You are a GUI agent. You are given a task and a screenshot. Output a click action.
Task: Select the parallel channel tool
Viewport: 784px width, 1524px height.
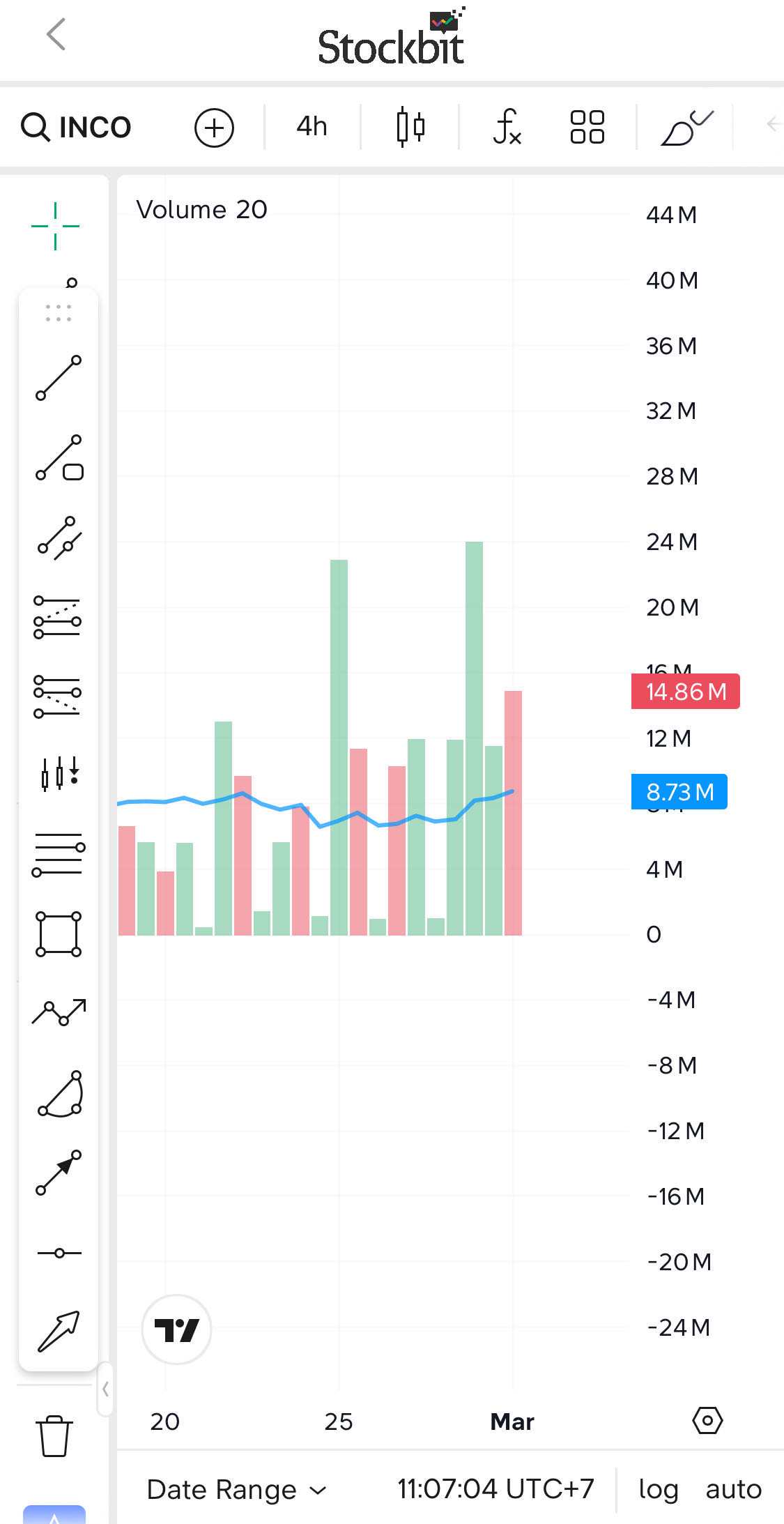tap(59, 538)
